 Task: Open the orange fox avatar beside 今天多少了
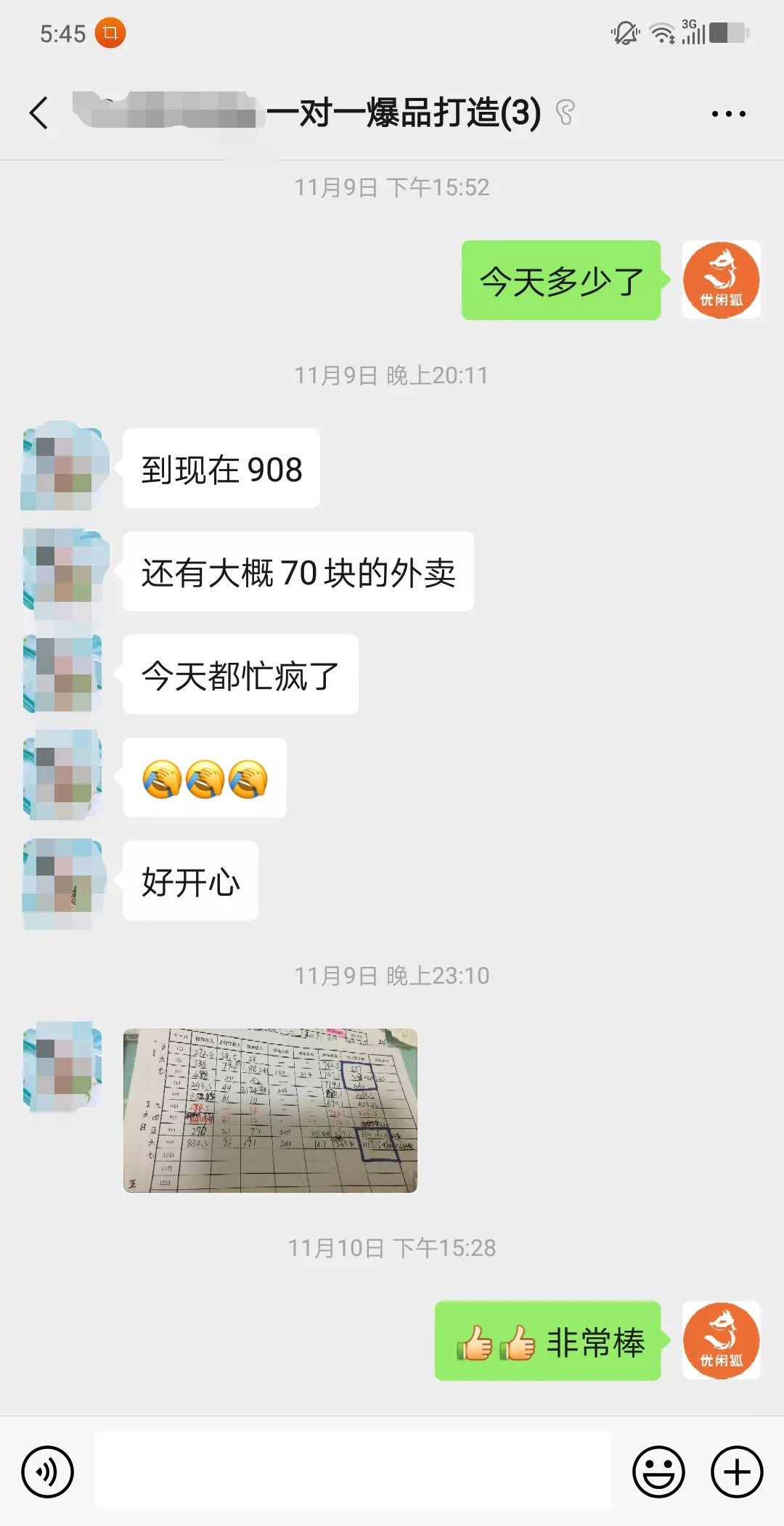[721, 280]
